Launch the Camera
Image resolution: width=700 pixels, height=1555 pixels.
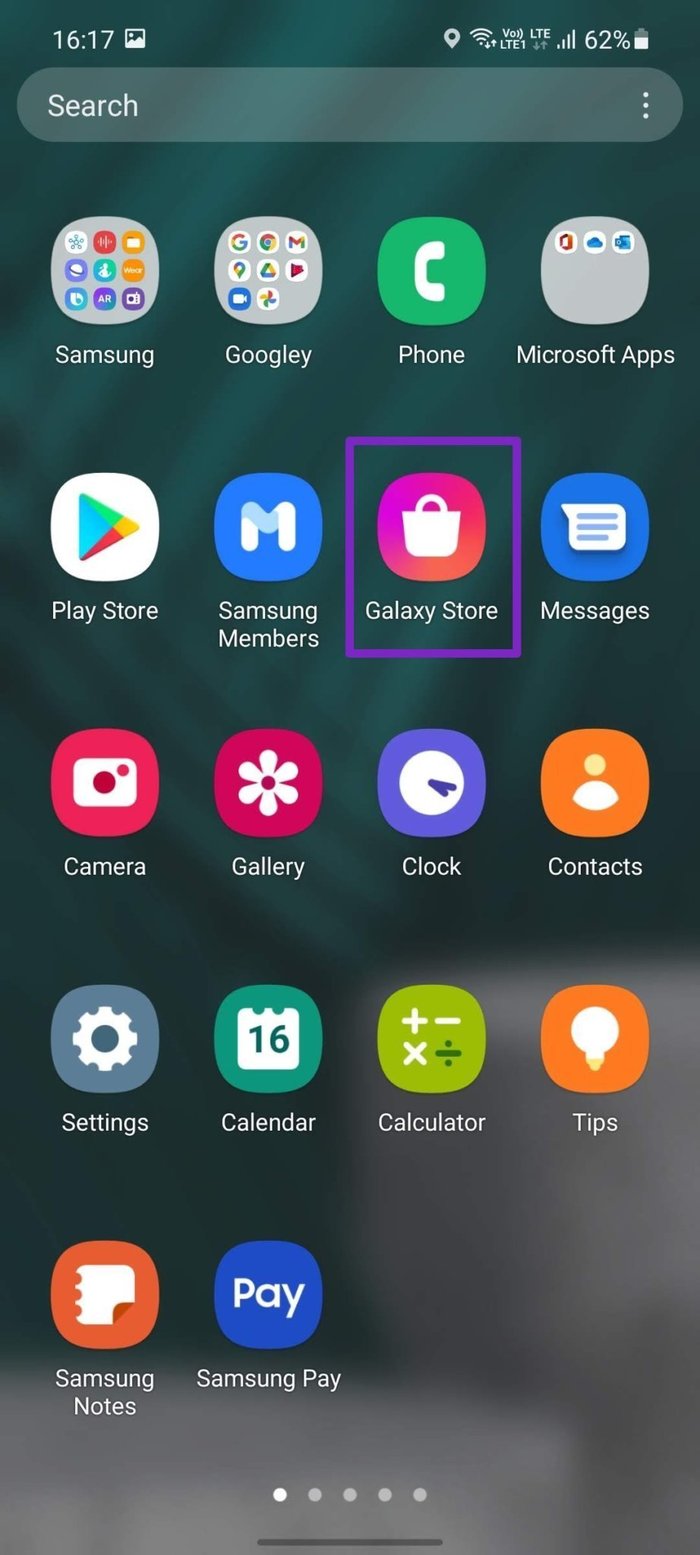click(x=105, y=783)
